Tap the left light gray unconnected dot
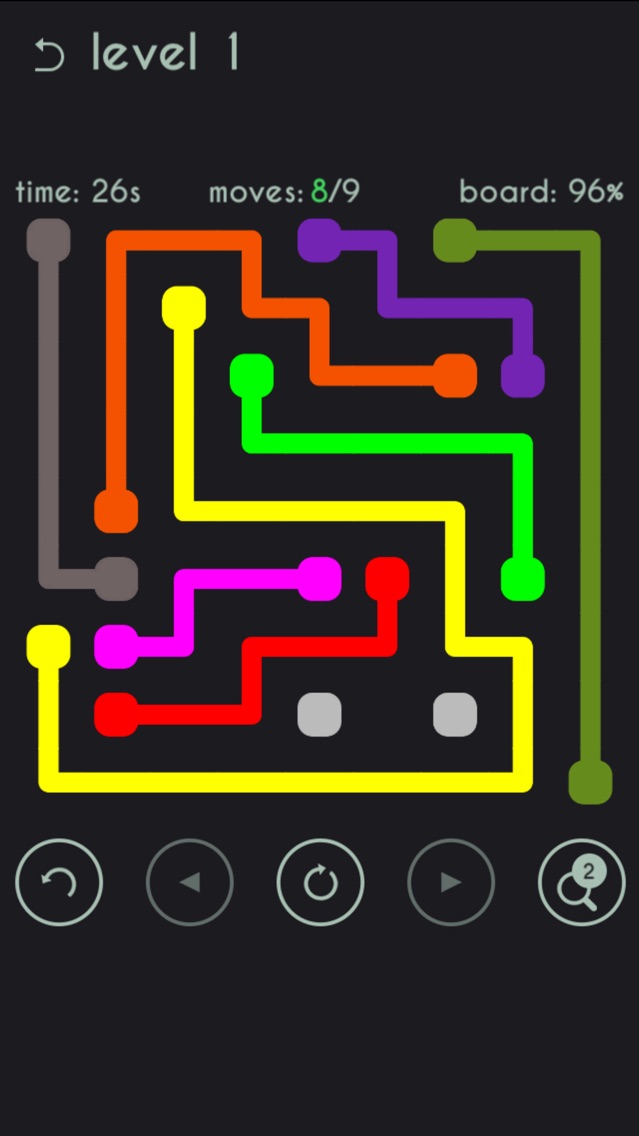 (x=320, y=714)
